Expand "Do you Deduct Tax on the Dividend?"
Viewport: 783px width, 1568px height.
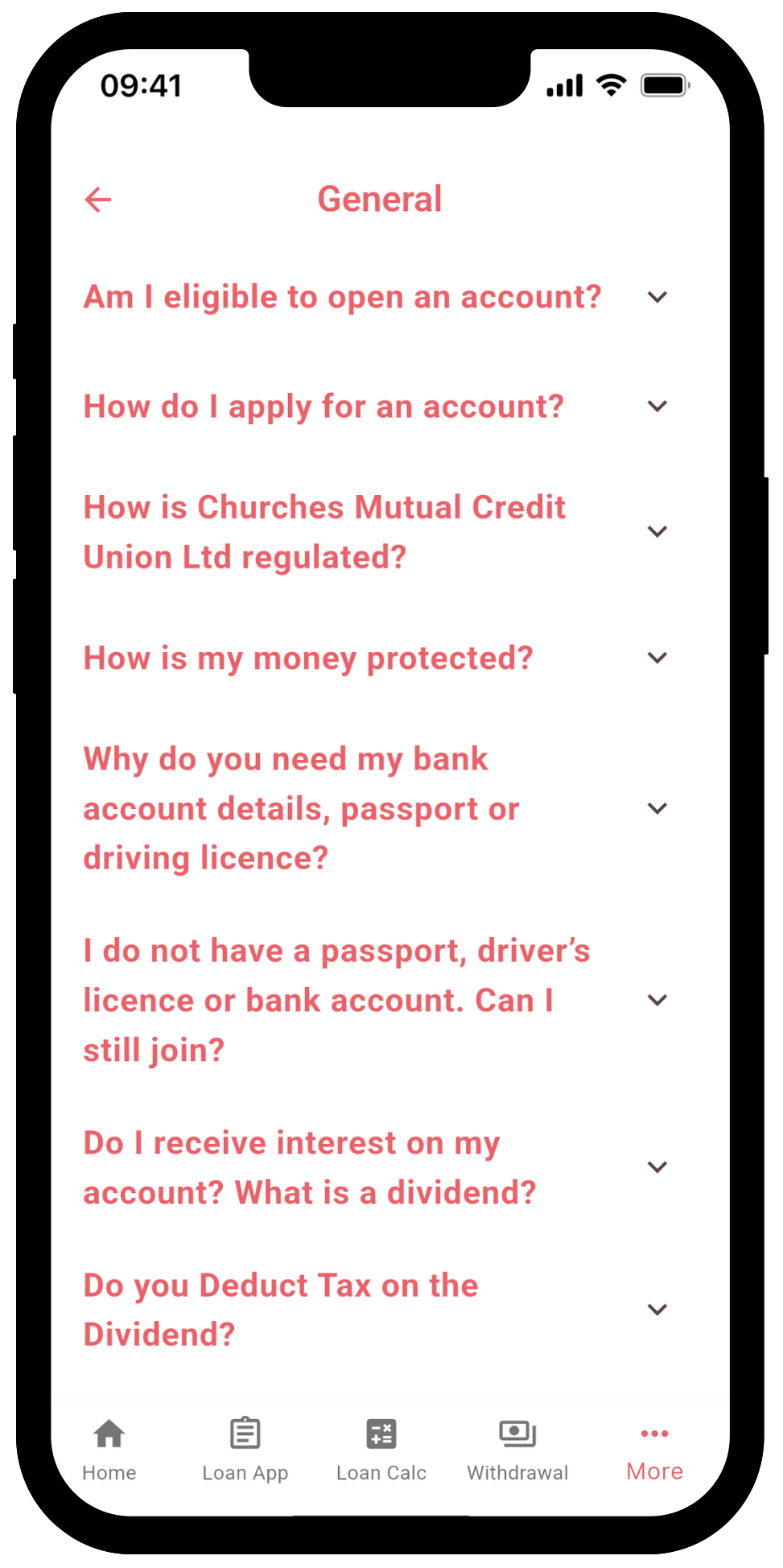pos(657,1310)
